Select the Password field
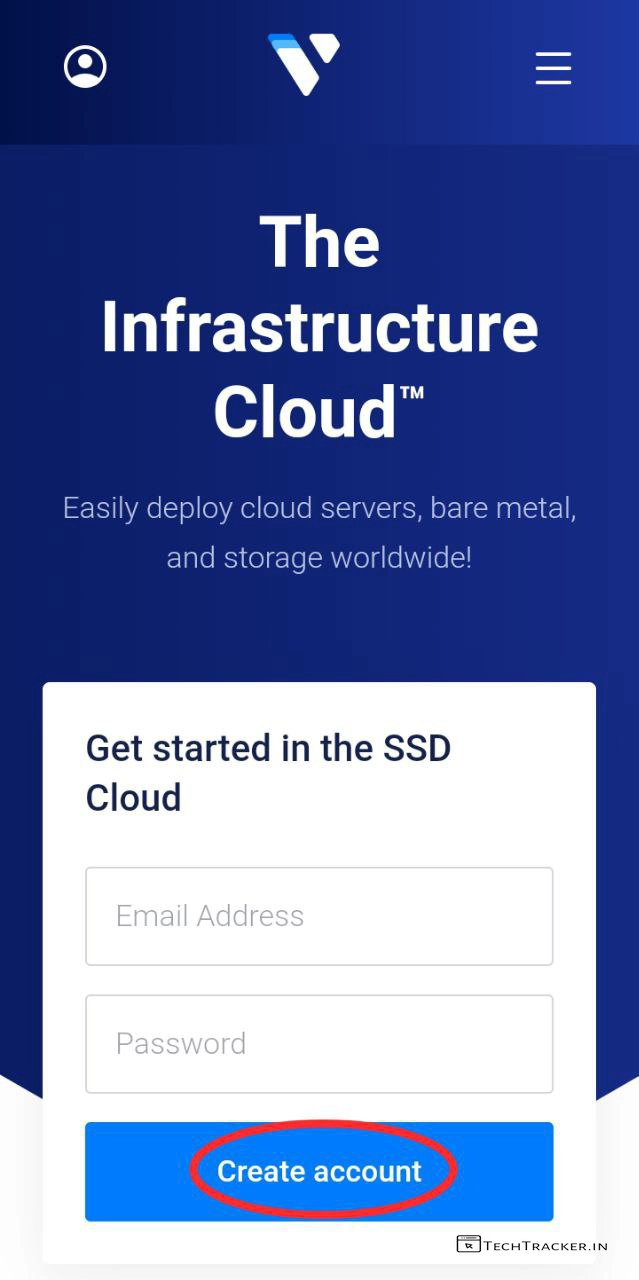Image resolution: width=639 pixels, height=1280 pixels. (x=319, y=1044)
